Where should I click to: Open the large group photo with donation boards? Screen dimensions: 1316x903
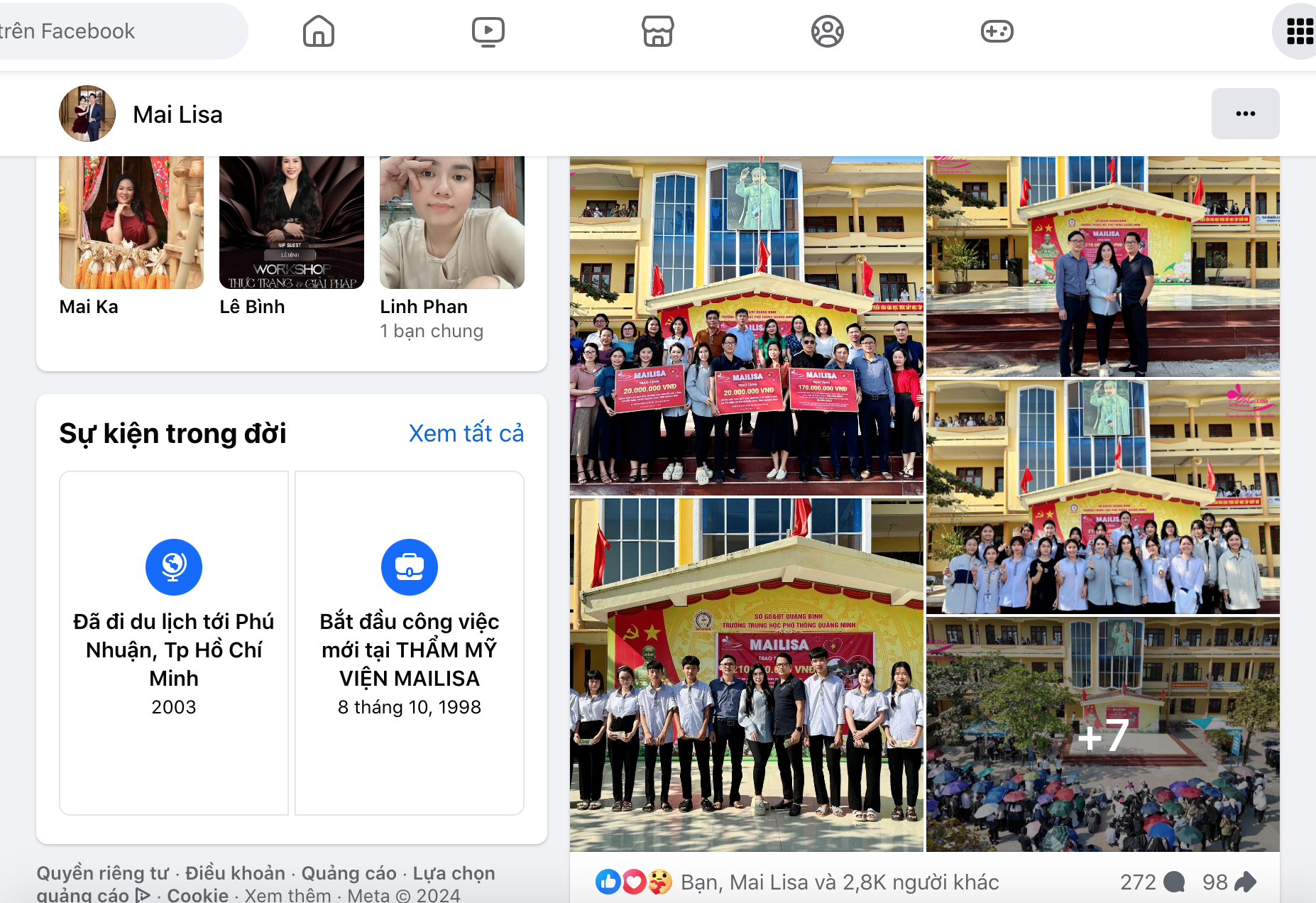(x=747, y=326)
